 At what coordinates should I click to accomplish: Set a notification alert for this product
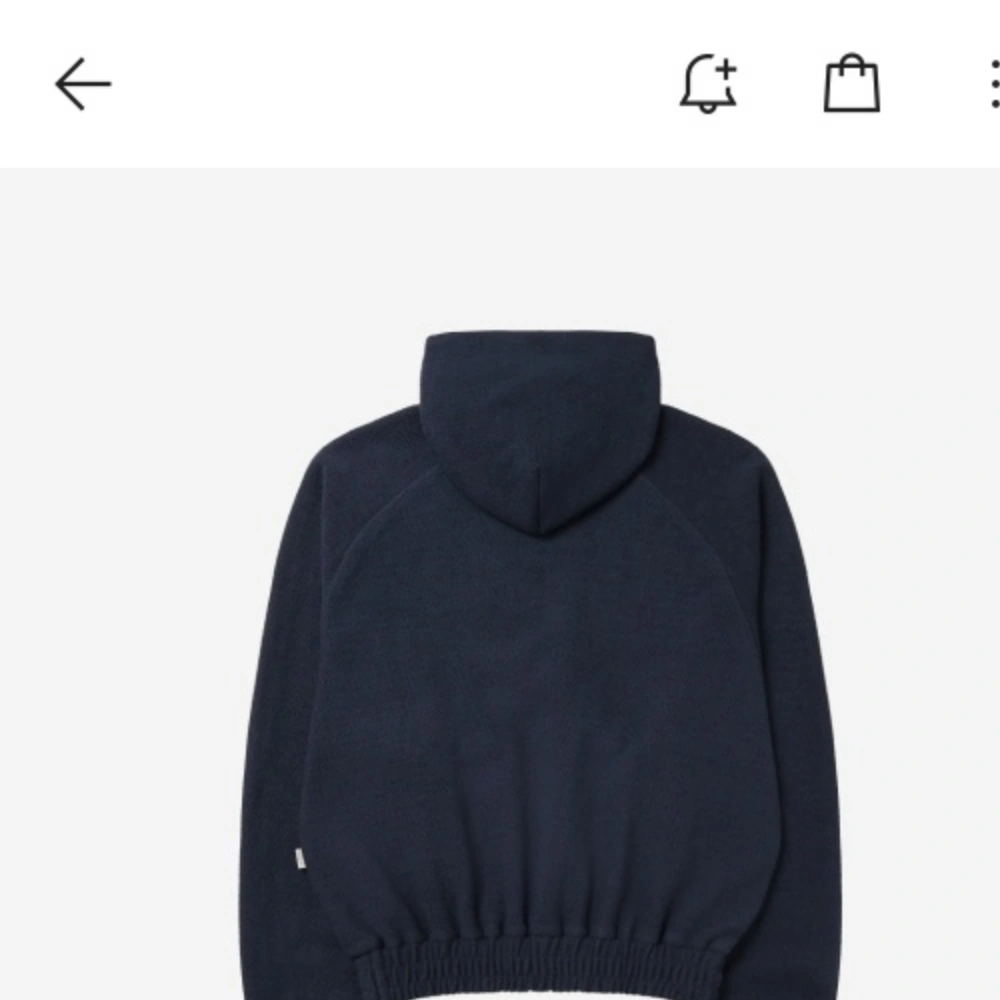[x=708, y=84]
